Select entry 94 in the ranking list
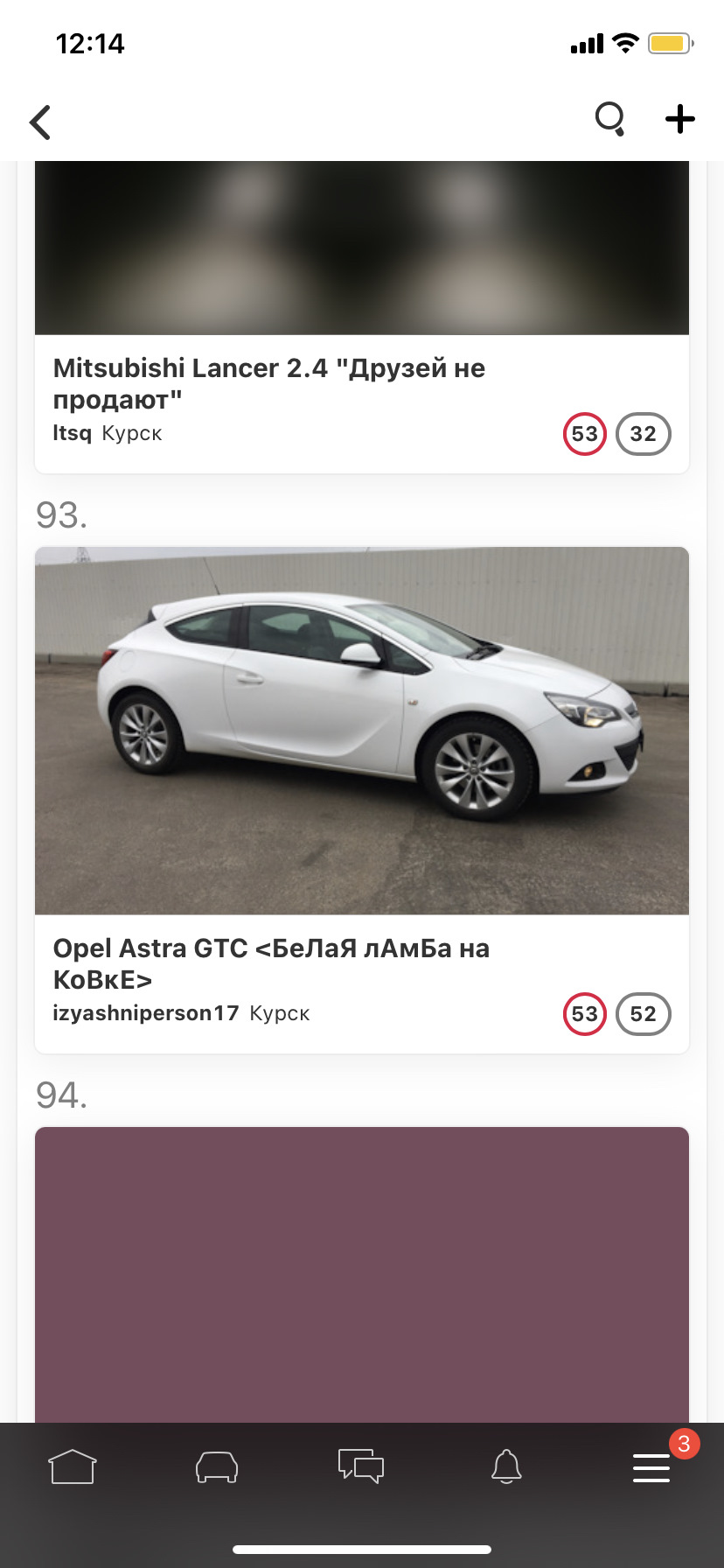This screenshot has height=1568, width=724. pos(61,1095)
